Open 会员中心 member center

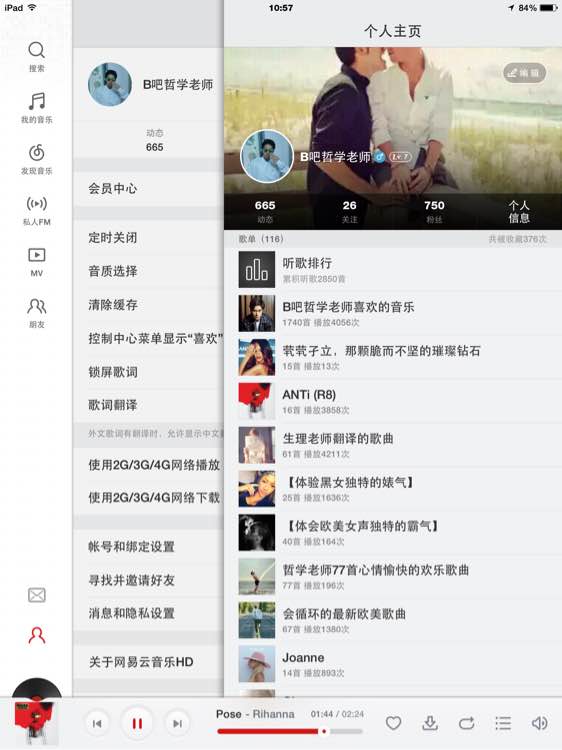148,188
